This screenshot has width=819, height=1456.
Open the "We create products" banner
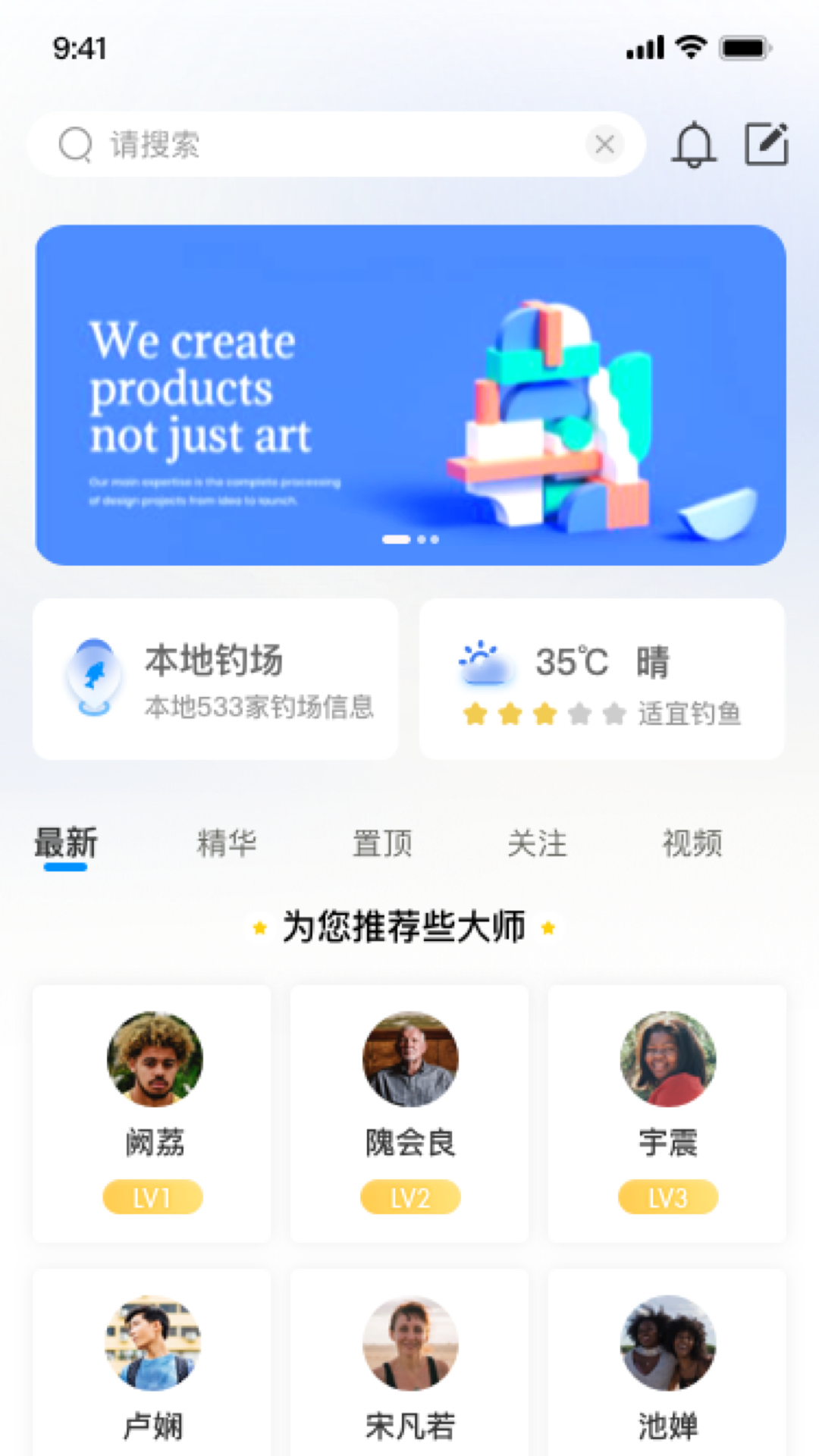(x=409, y=394)
